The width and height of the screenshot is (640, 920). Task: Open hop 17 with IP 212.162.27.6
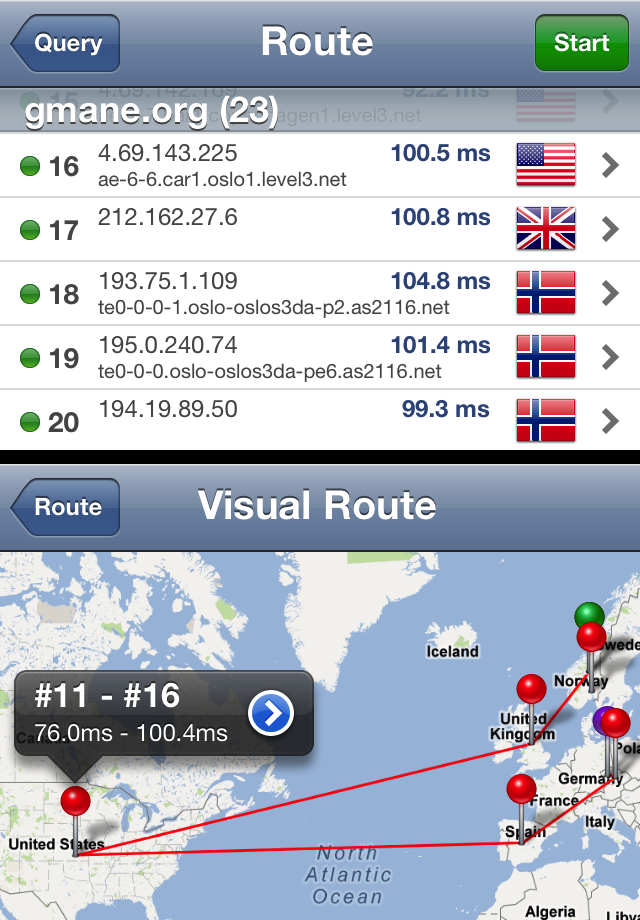320,230
